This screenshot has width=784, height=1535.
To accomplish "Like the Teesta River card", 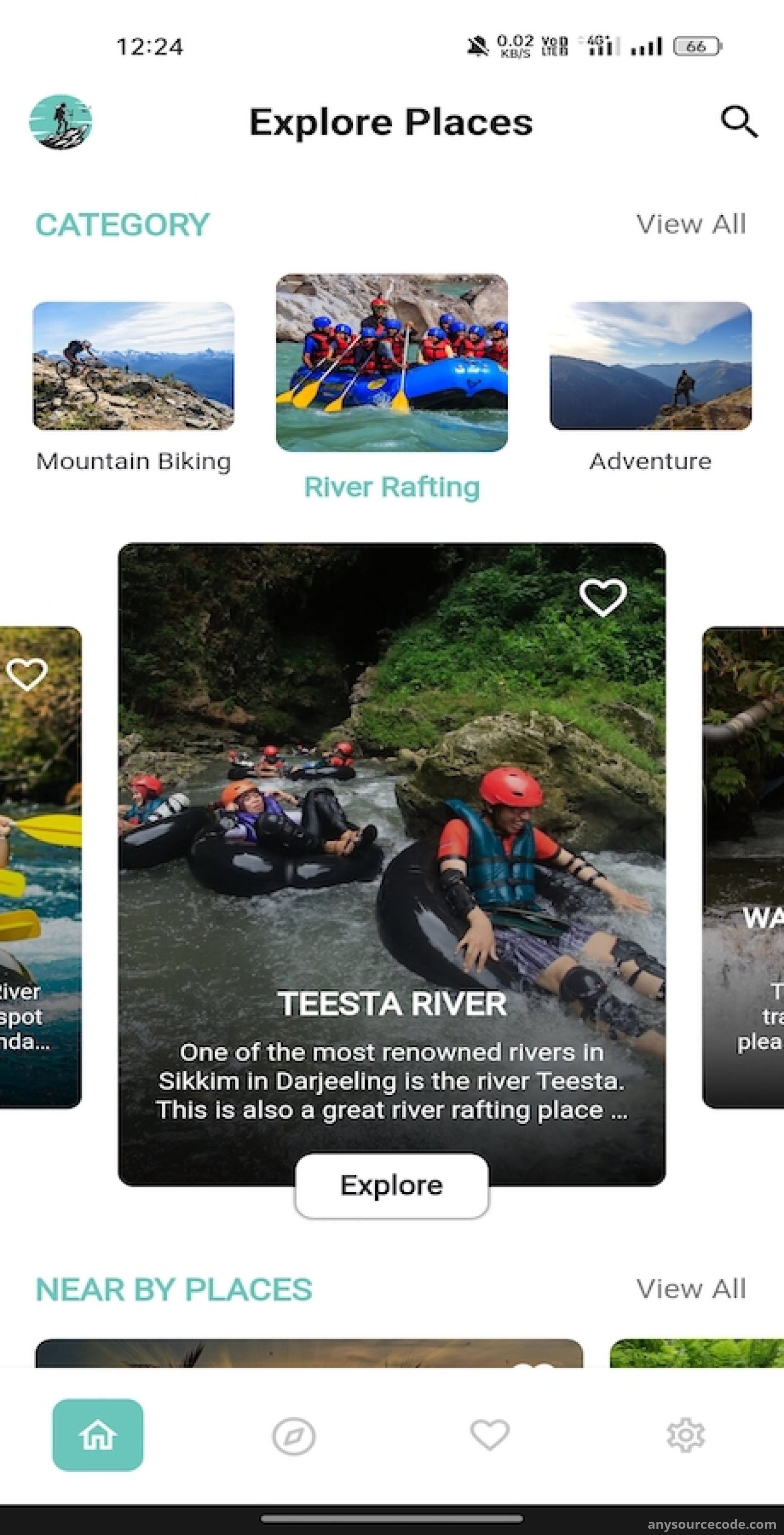I will click(x=603, y=597).
